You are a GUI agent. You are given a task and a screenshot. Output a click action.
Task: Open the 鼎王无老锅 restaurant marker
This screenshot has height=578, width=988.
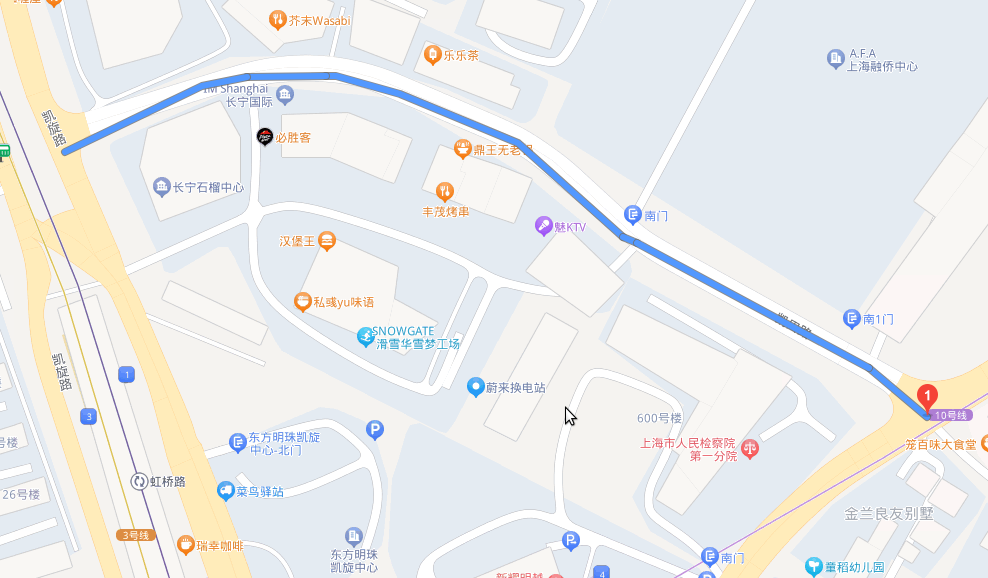tap(462, 150)
